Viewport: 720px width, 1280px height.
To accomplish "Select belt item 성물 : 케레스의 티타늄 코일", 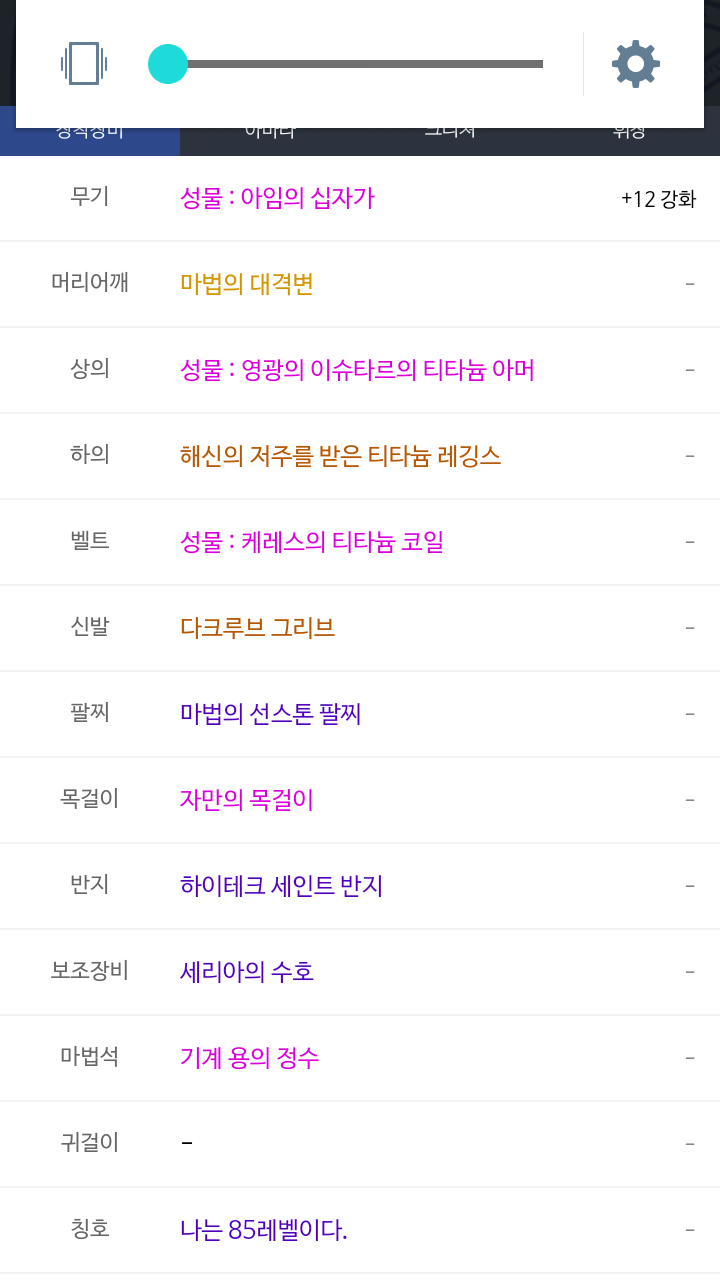I will point(312,542).
